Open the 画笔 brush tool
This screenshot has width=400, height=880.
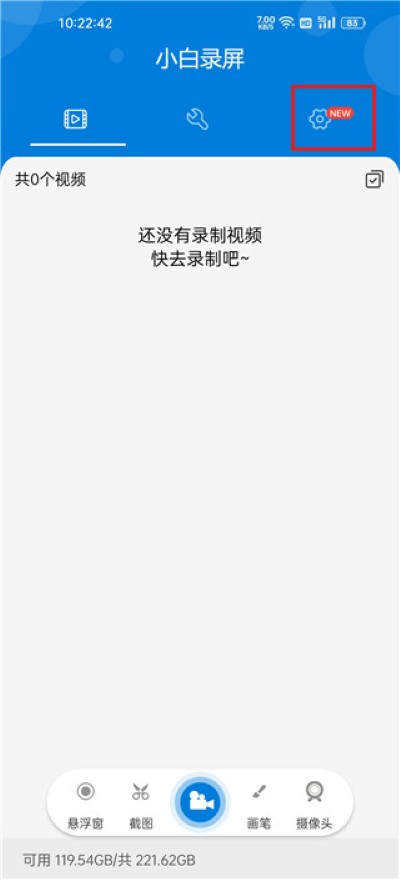point(259,805)
